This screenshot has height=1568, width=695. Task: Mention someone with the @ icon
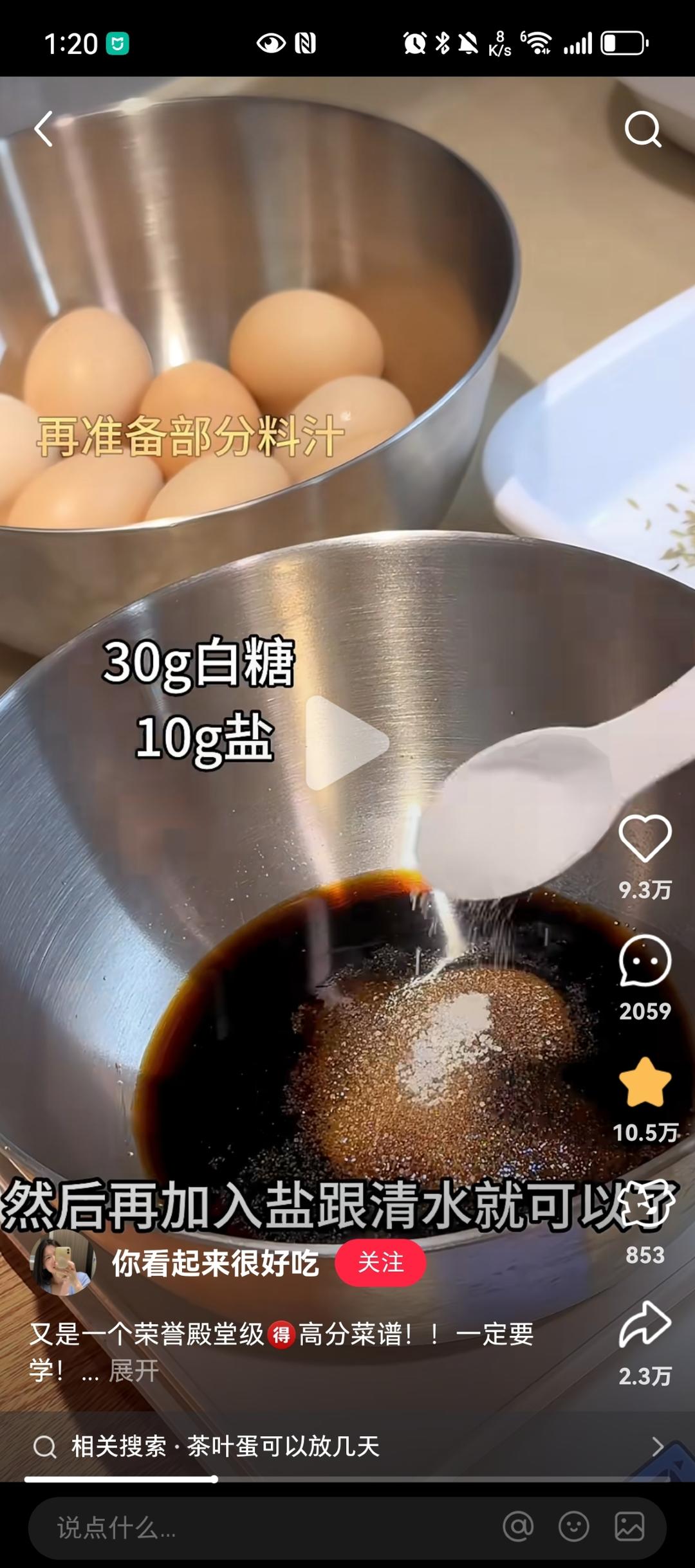(518, 1526)
